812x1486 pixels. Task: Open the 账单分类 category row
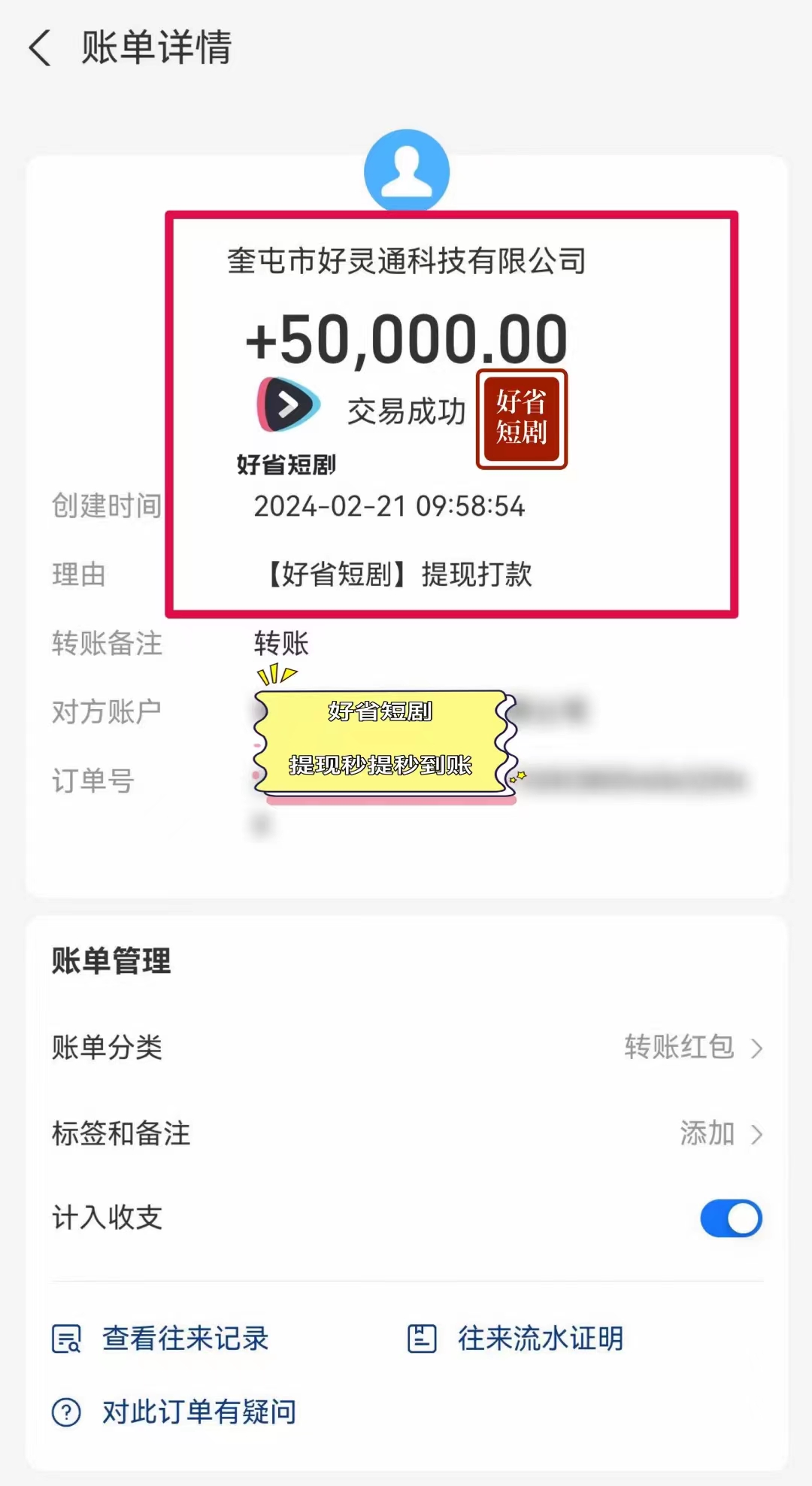(406, 1048)
